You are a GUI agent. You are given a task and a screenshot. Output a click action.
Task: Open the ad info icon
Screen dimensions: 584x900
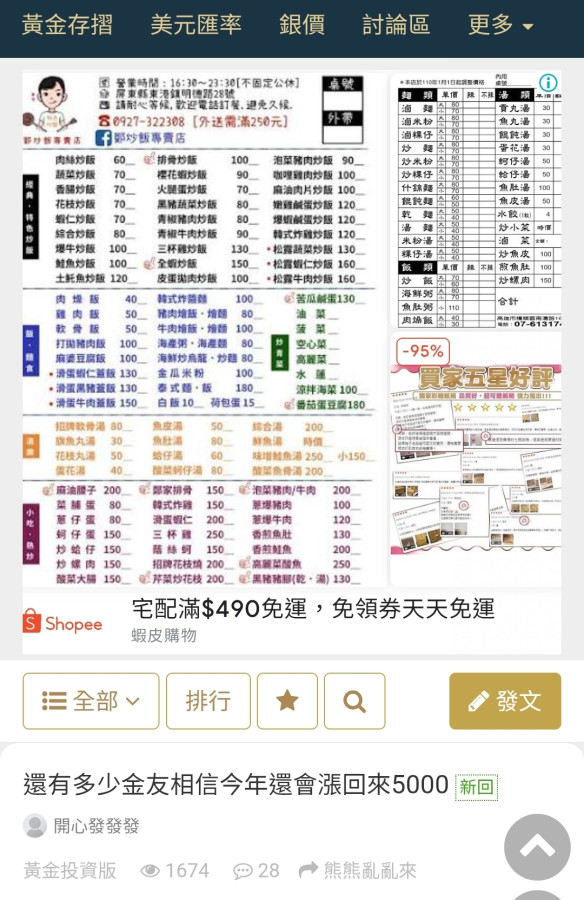pos(548,83)
